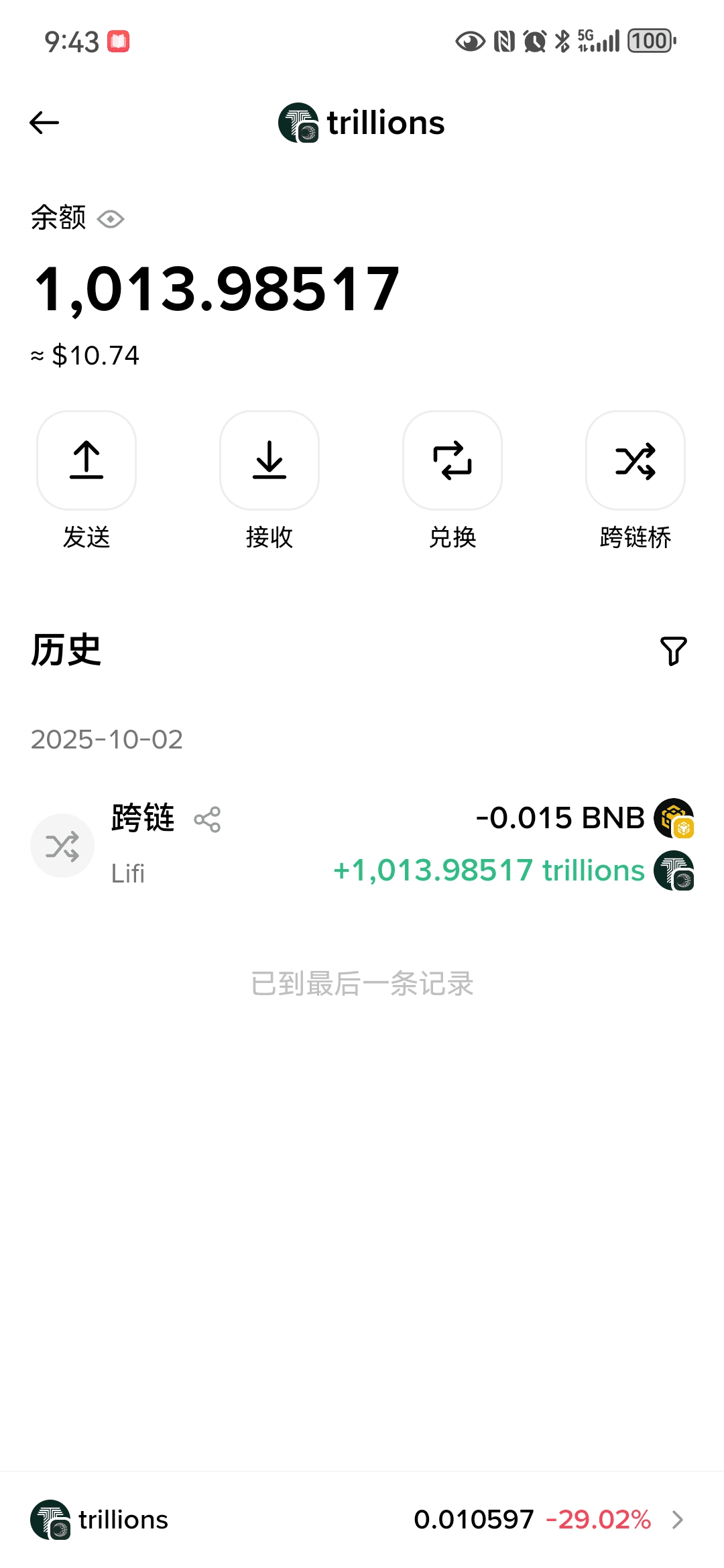This screenshot has height=1568, width=724.
Task: Select the 兑换 swap button
Action: 452,461
